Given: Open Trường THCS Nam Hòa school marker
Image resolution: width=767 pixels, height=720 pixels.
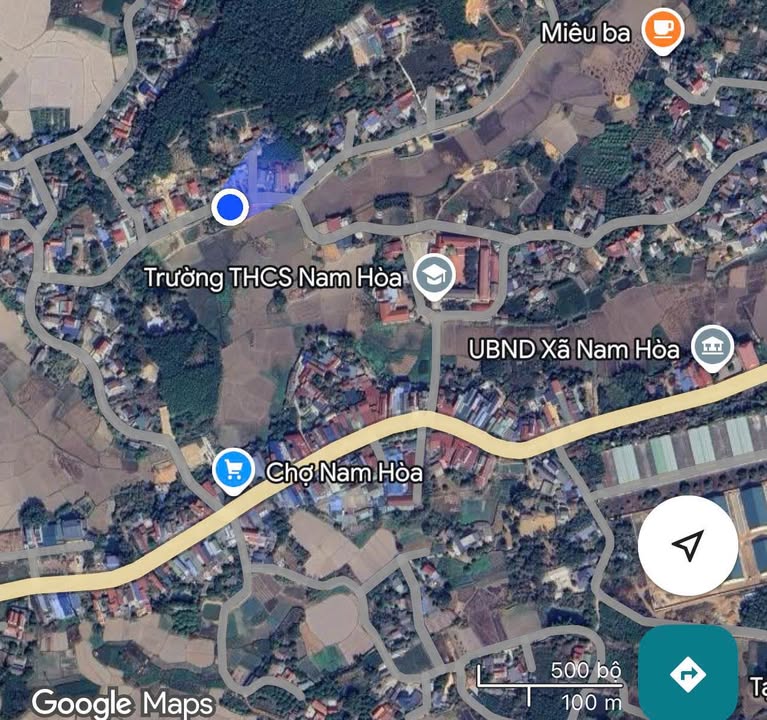Looking at the screenshot, I should pos(433,276).
